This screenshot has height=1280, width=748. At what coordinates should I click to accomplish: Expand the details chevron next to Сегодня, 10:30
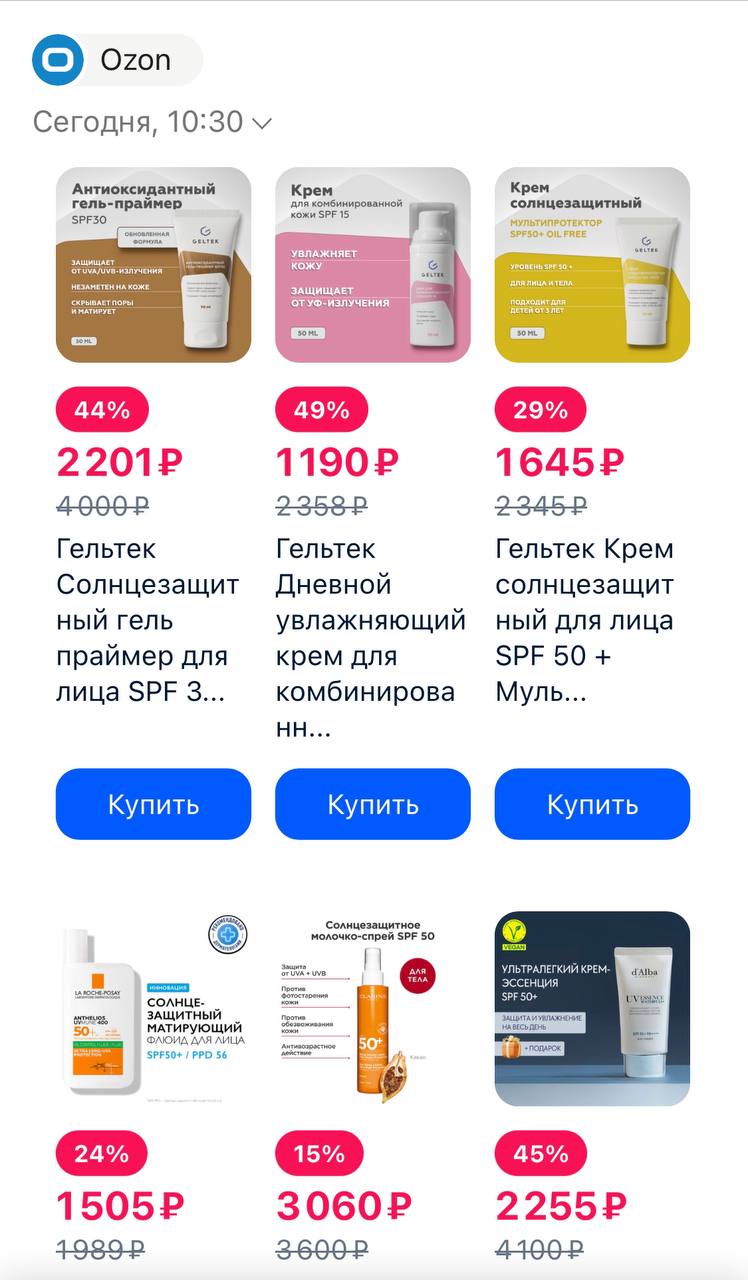click(261, 123)
